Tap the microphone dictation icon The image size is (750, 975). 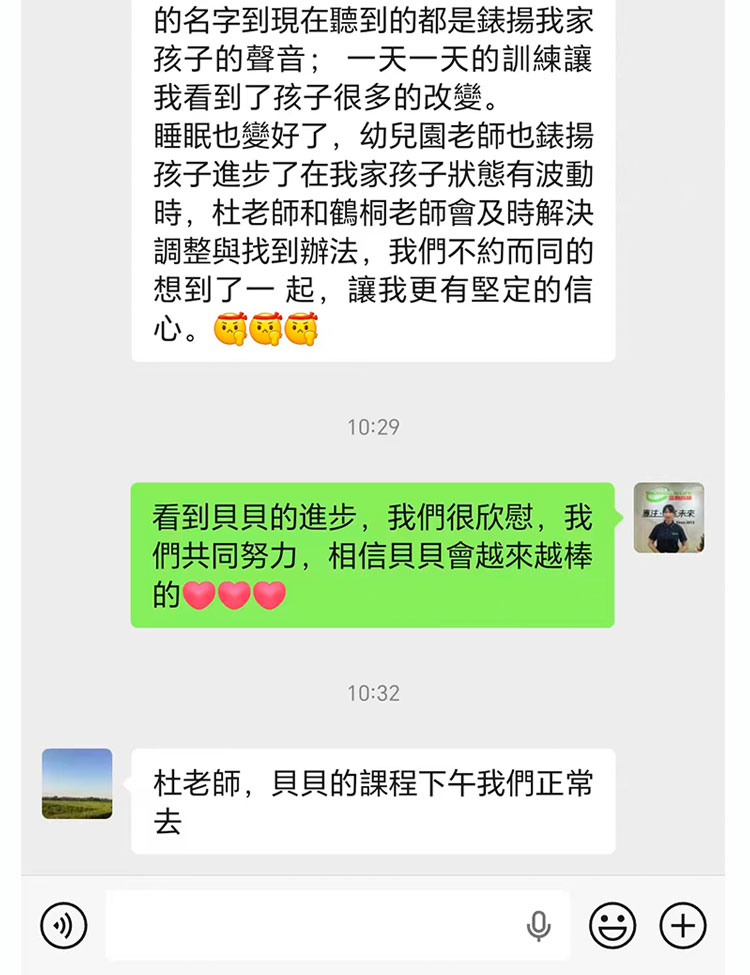click(539, 925)
